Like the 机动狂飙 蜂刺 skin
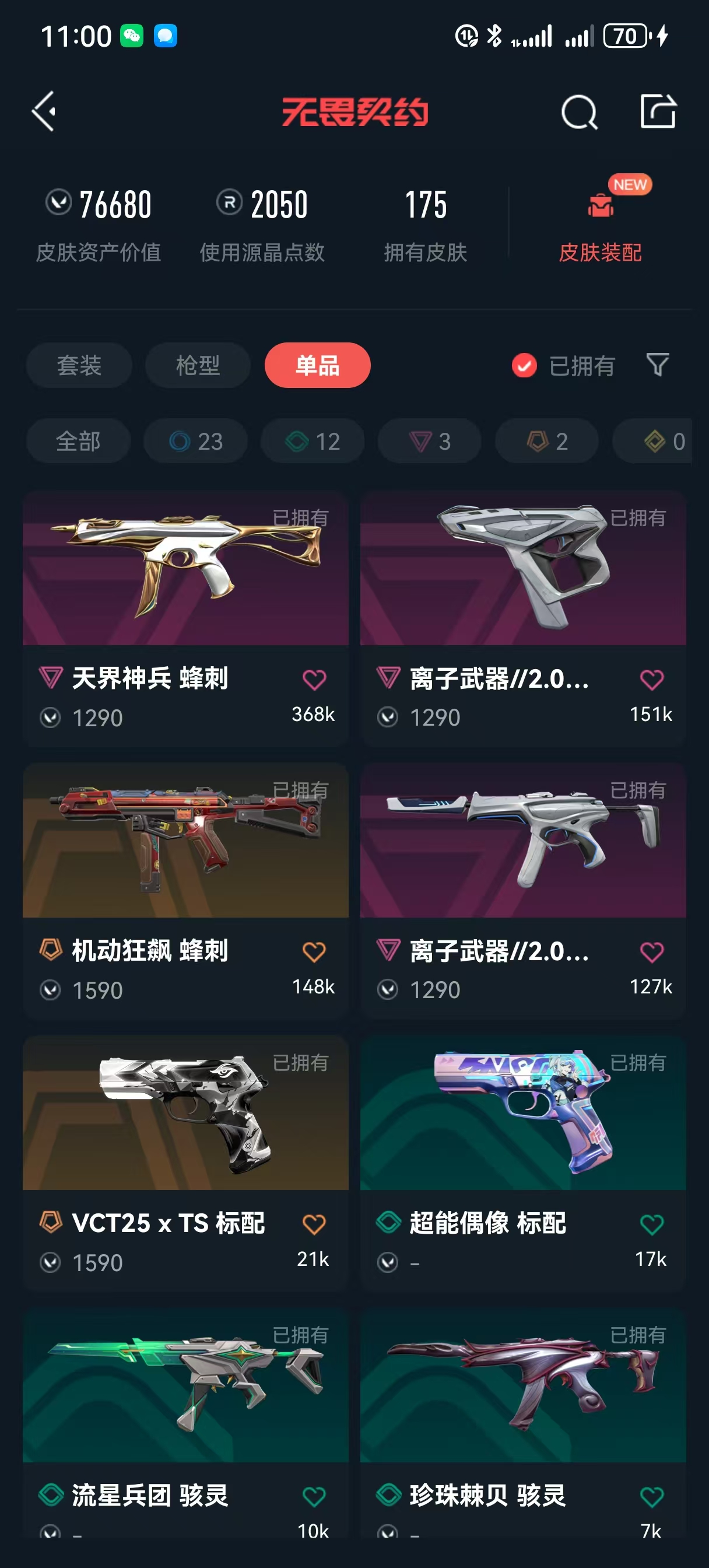The height and width of the screenshot is (1568, 709). (x=314, y=952)
